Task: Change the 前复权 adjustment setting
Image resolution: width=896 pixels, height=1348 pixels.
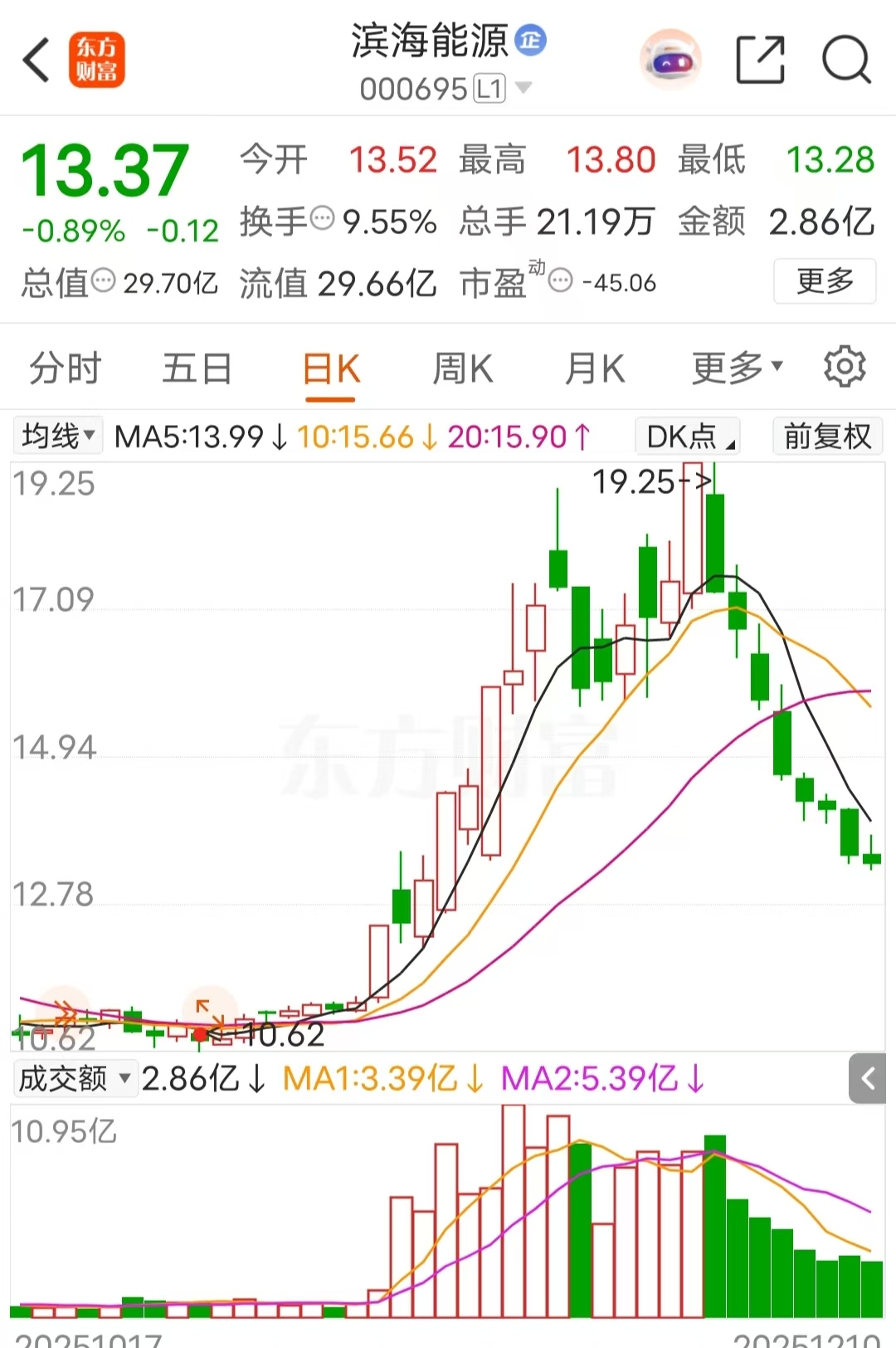Action: click(827, 436)
